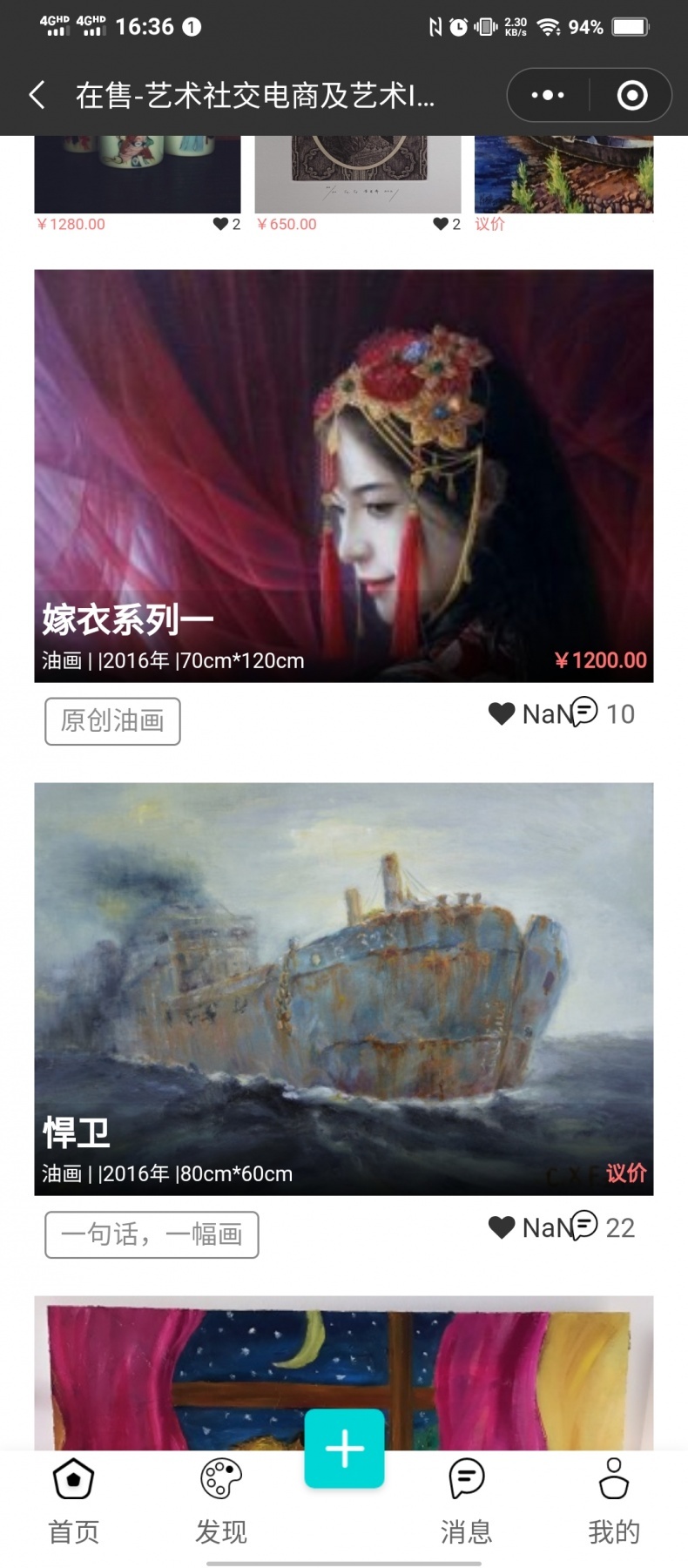Viewport: 688px width, 1568px height.
Task: Open the 悍卫 ship painting card
Action: 344,989
